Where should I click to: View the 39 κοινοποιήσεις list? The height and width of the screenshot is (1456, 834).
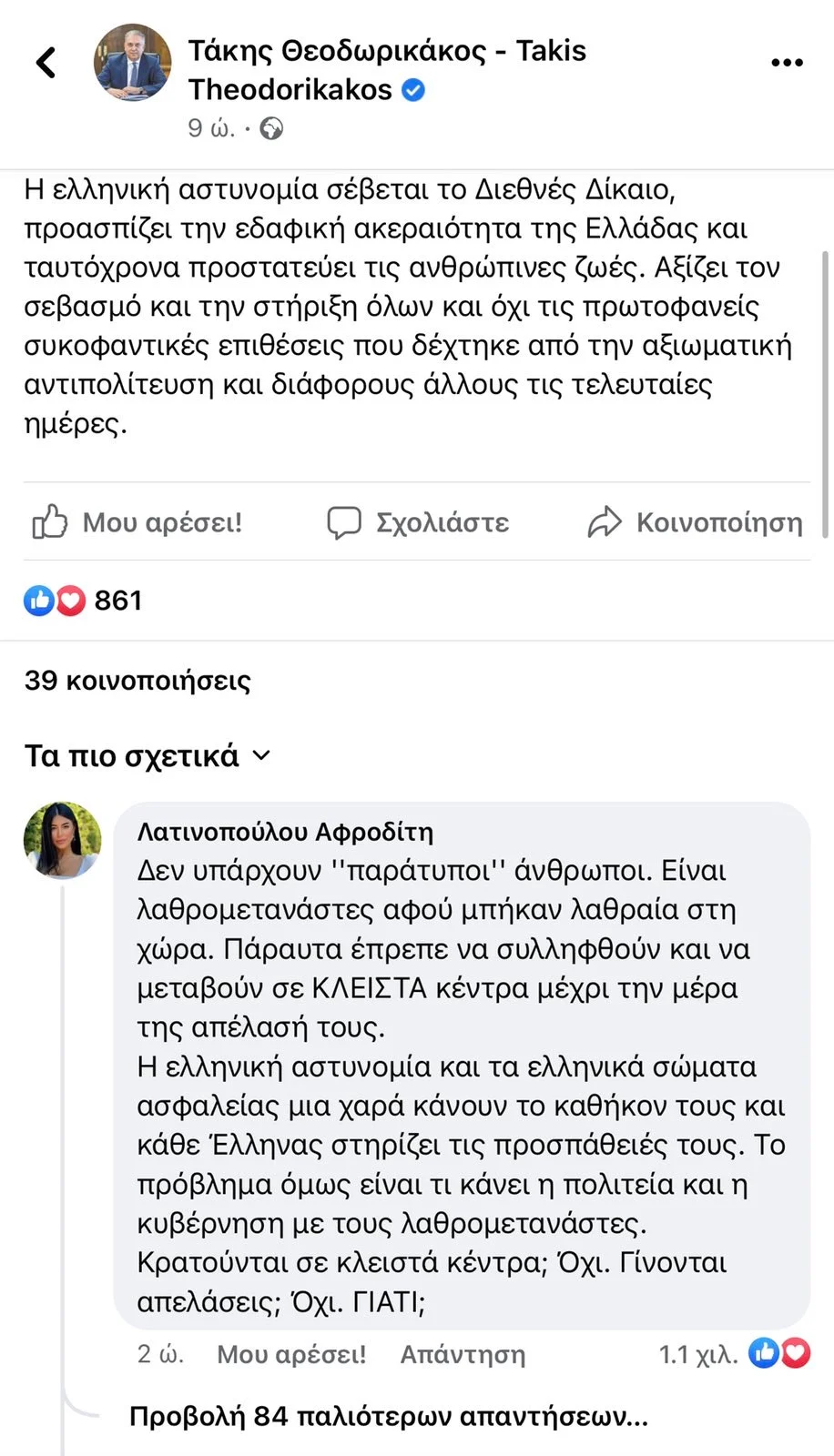pos(137,681)
